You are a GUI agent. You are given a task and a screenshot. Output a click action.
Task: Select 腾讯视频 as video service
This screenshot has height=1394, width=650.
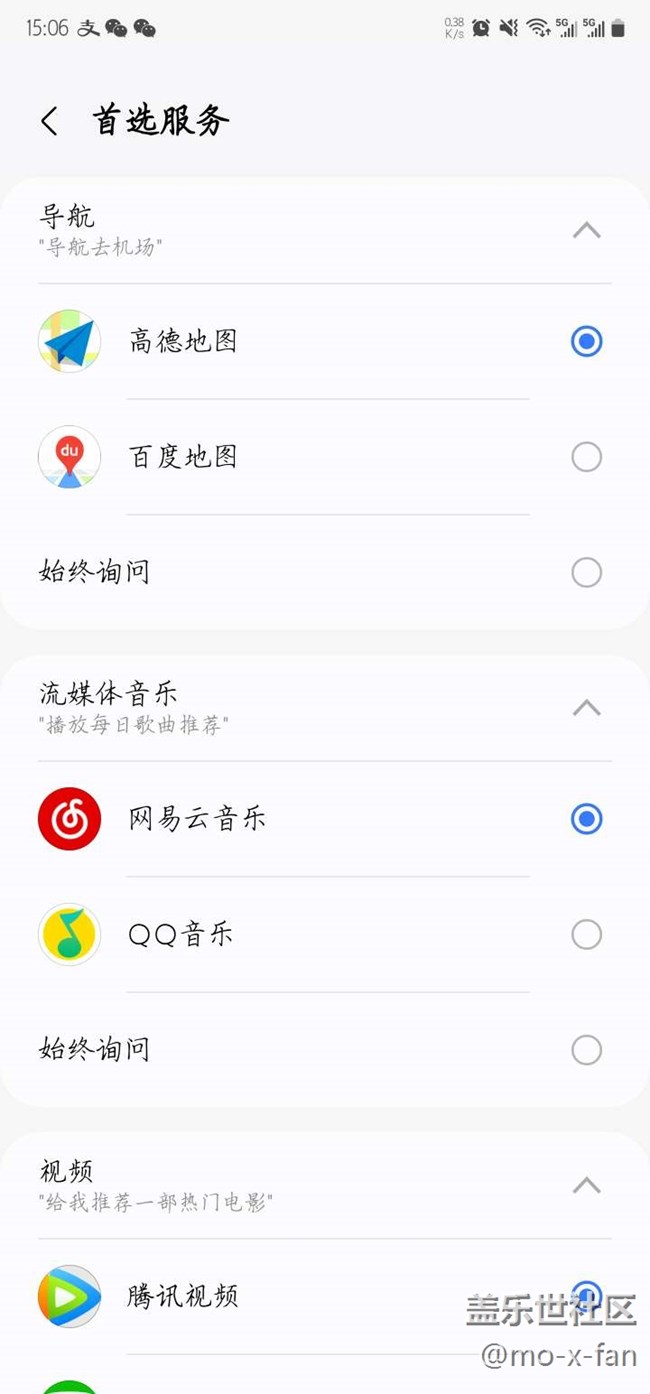click(325, 1296)
